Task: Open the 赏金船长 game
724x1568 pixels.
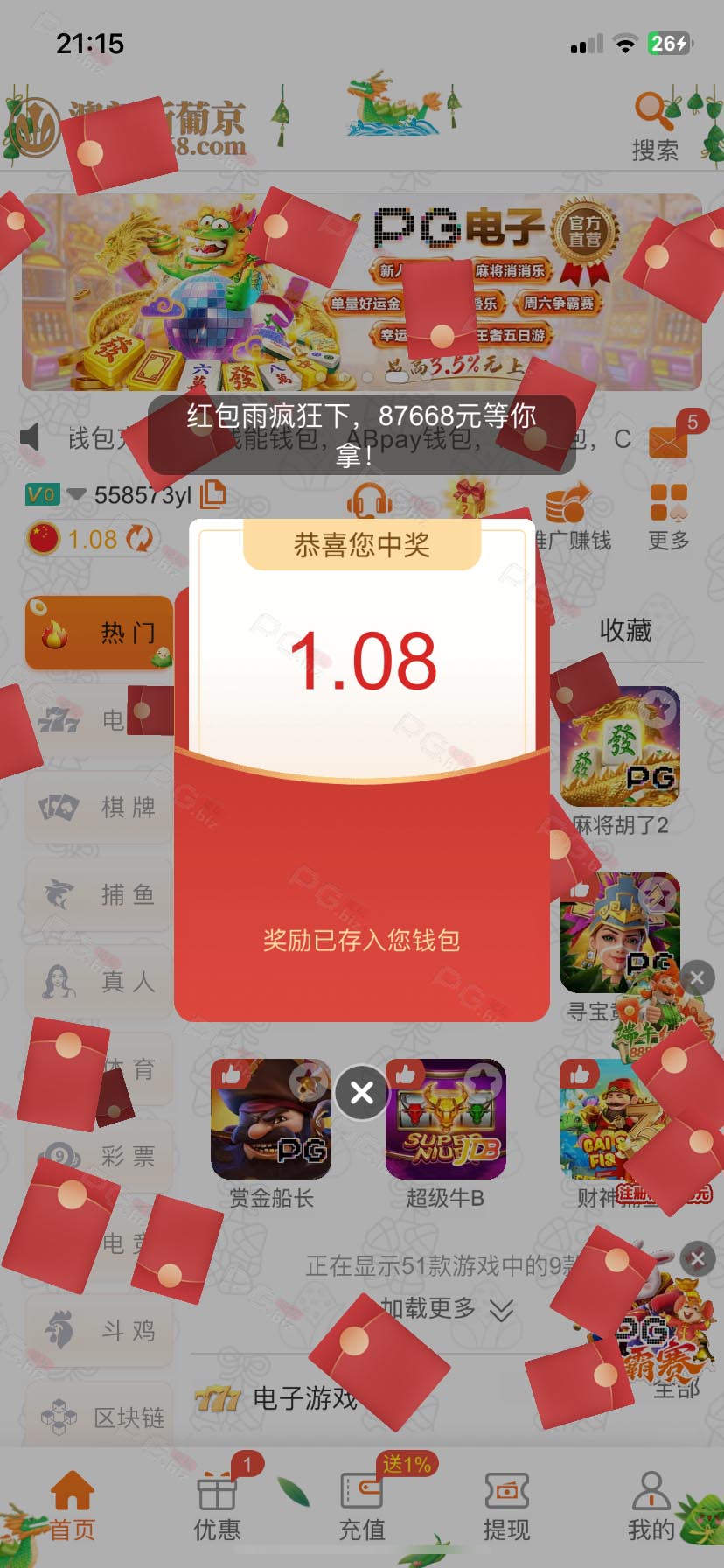Action: click(x=271, y=1120)
